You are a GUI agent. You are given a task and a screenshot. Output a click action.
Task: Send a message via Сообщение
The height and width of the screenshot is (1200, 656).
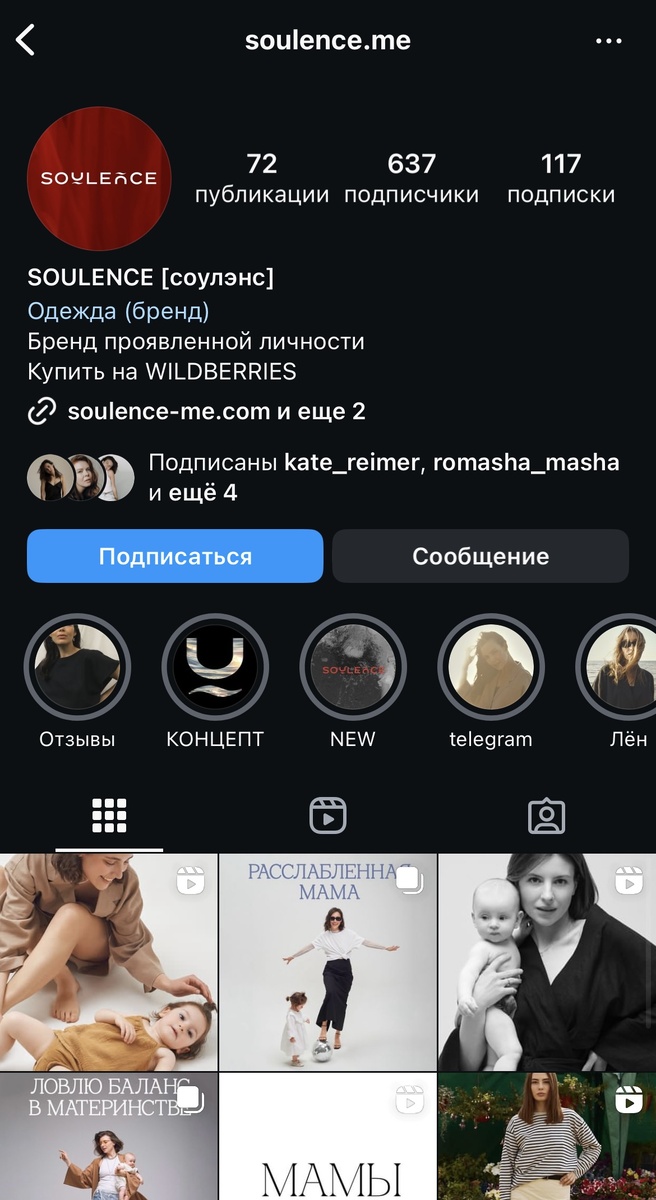coord(480,556)
